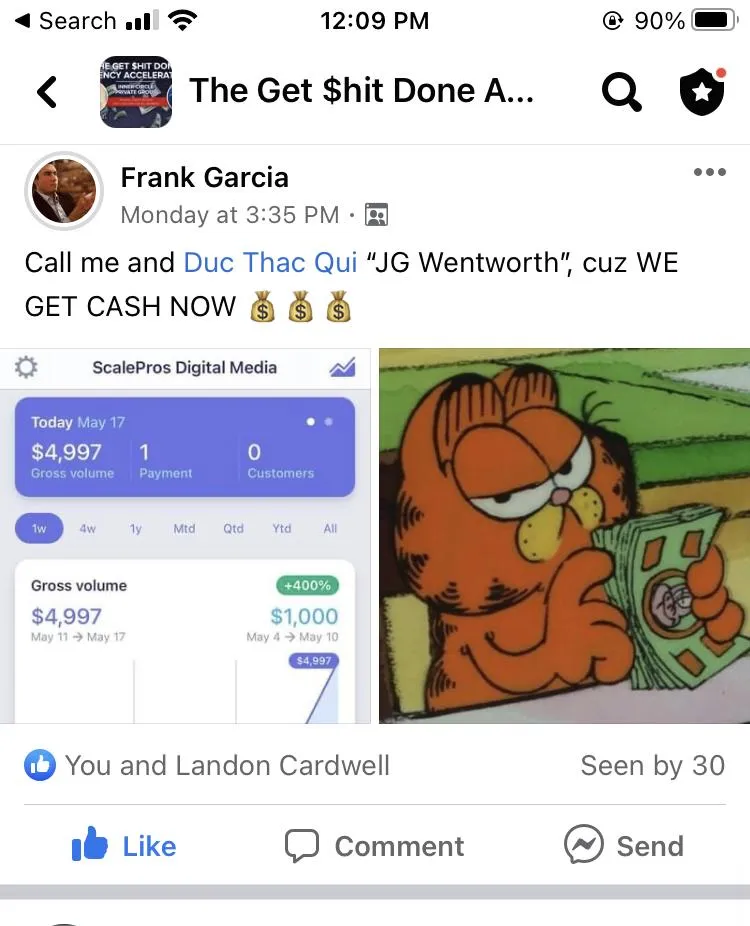Viewport: 750px width, 926px height.
Task: Open tagged Duc Thac Qui's profile
Action: (x=270, y=262)
